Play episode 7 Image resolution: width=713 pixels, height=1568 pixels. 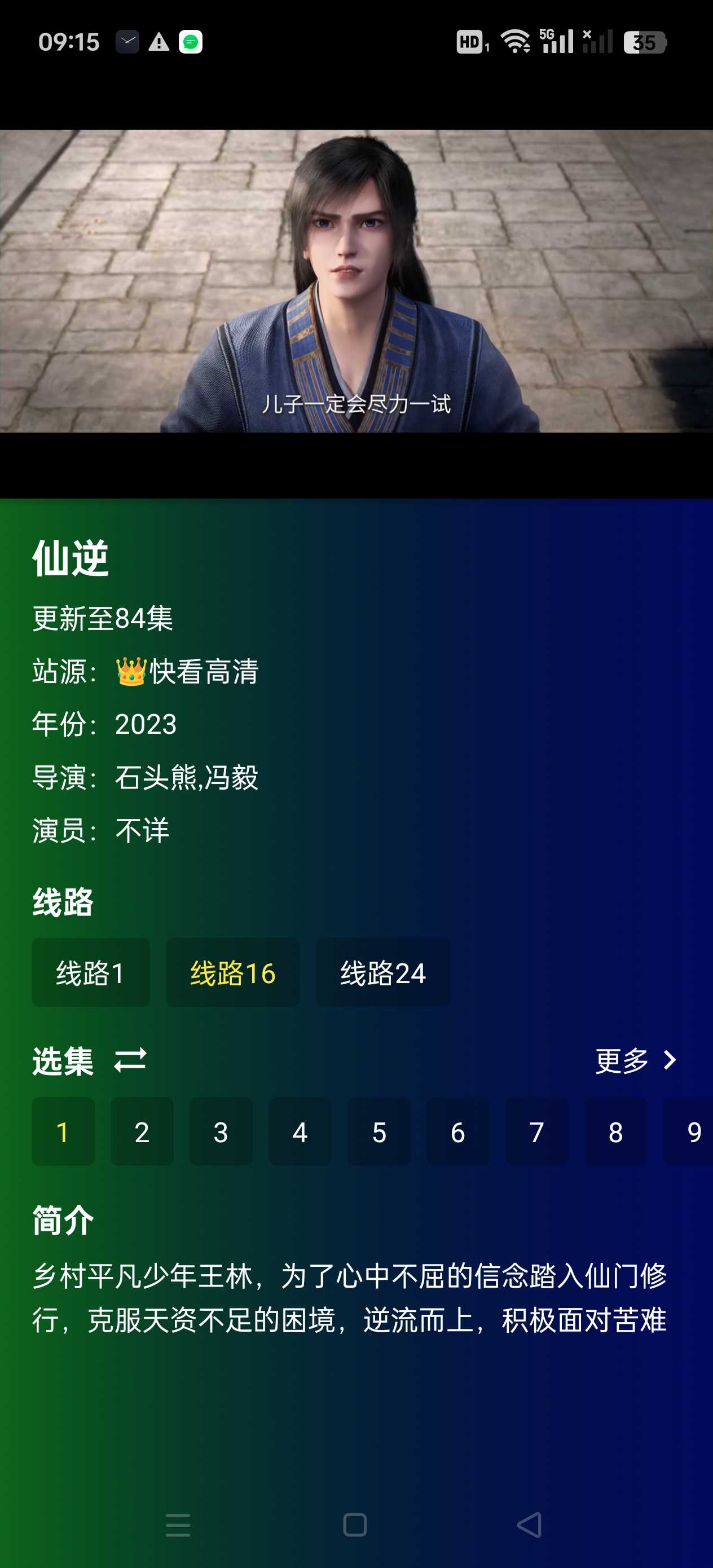(x=536, y=1131)
